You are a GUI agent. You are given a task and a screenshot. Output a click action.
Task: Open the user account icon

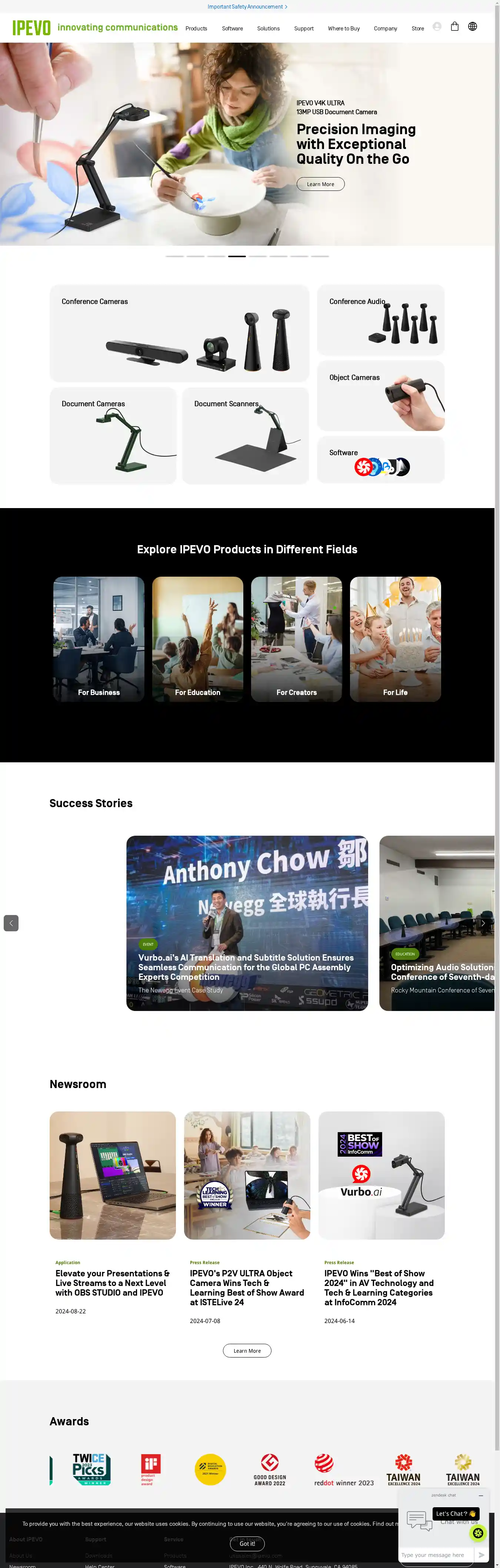click(x=436, y=27)
